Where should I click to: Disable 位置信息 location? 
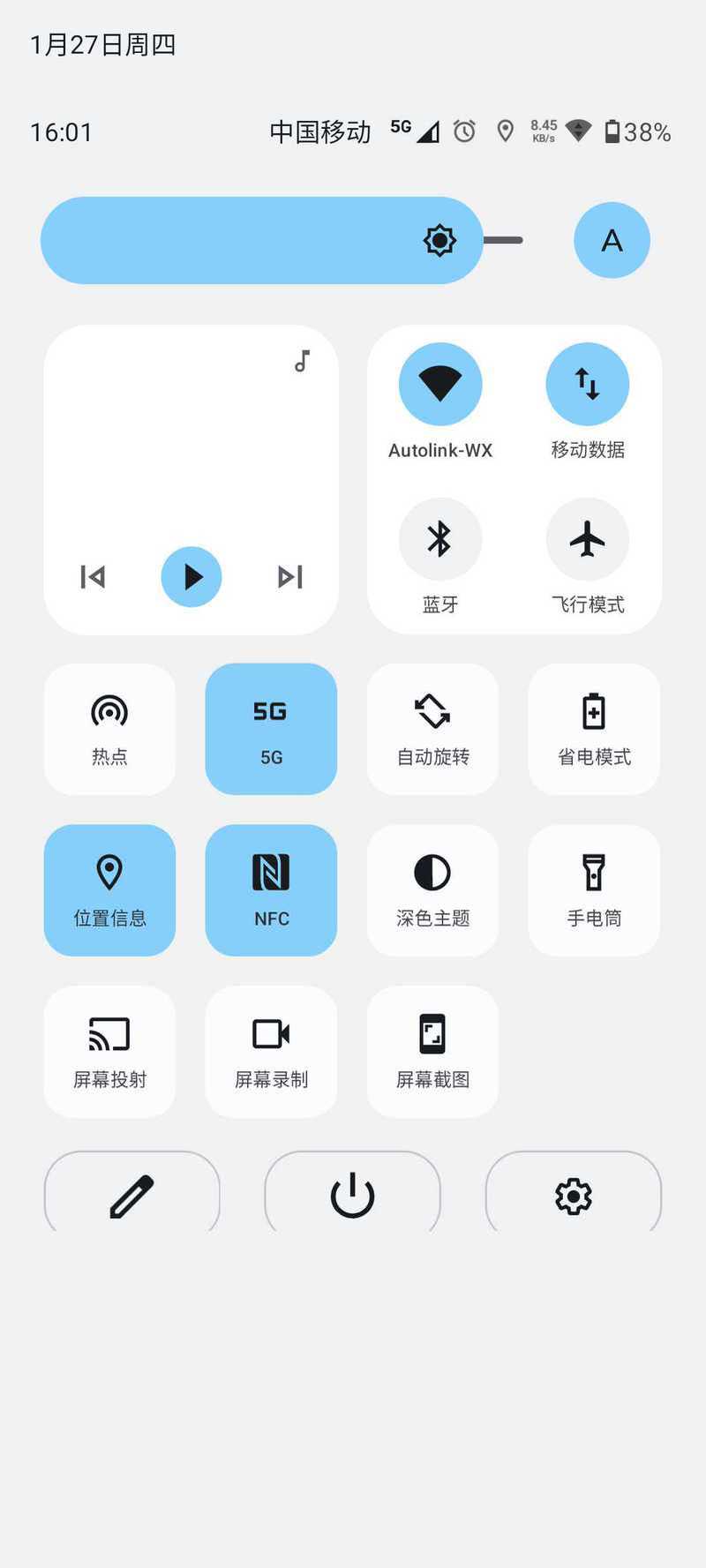coord(109,890)
